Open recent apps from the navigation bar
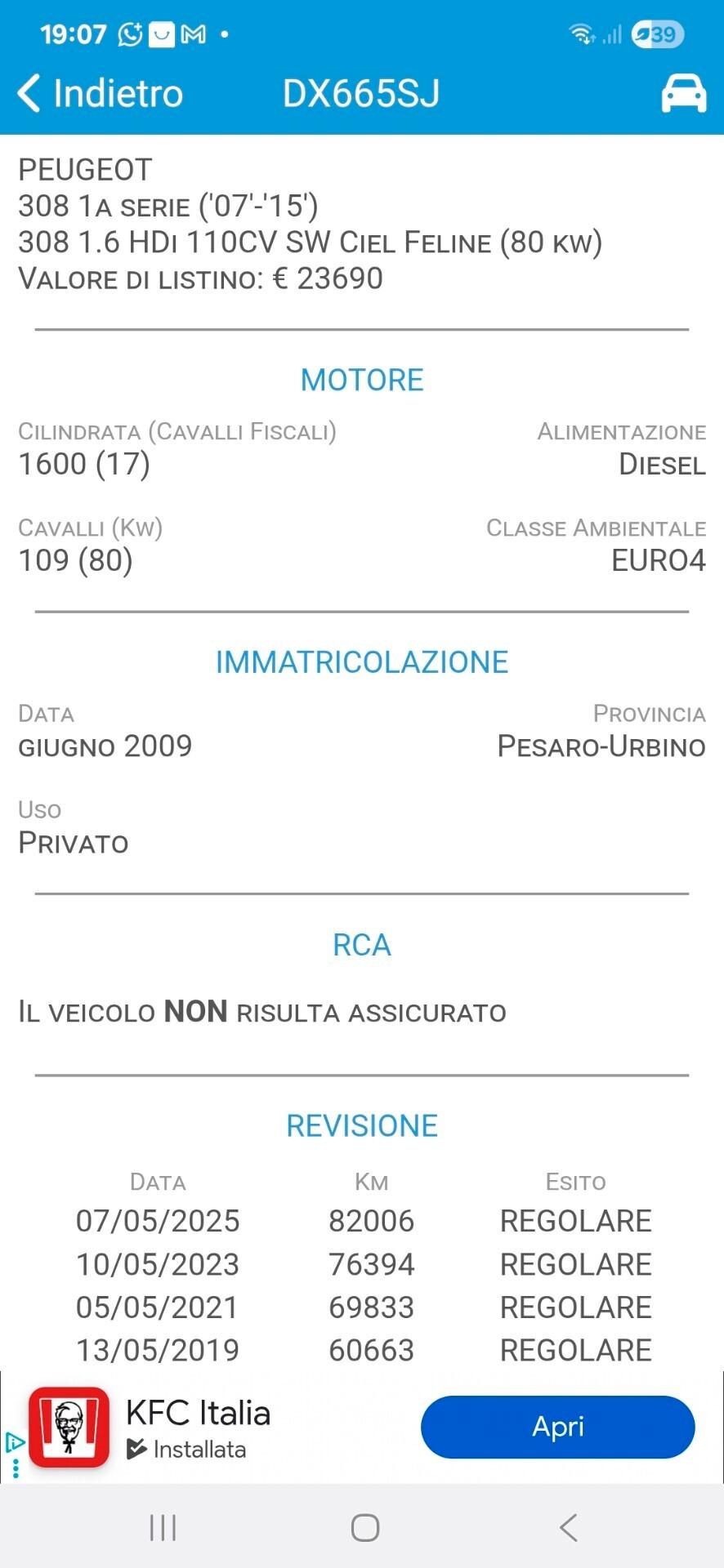 coord(163,1527)
